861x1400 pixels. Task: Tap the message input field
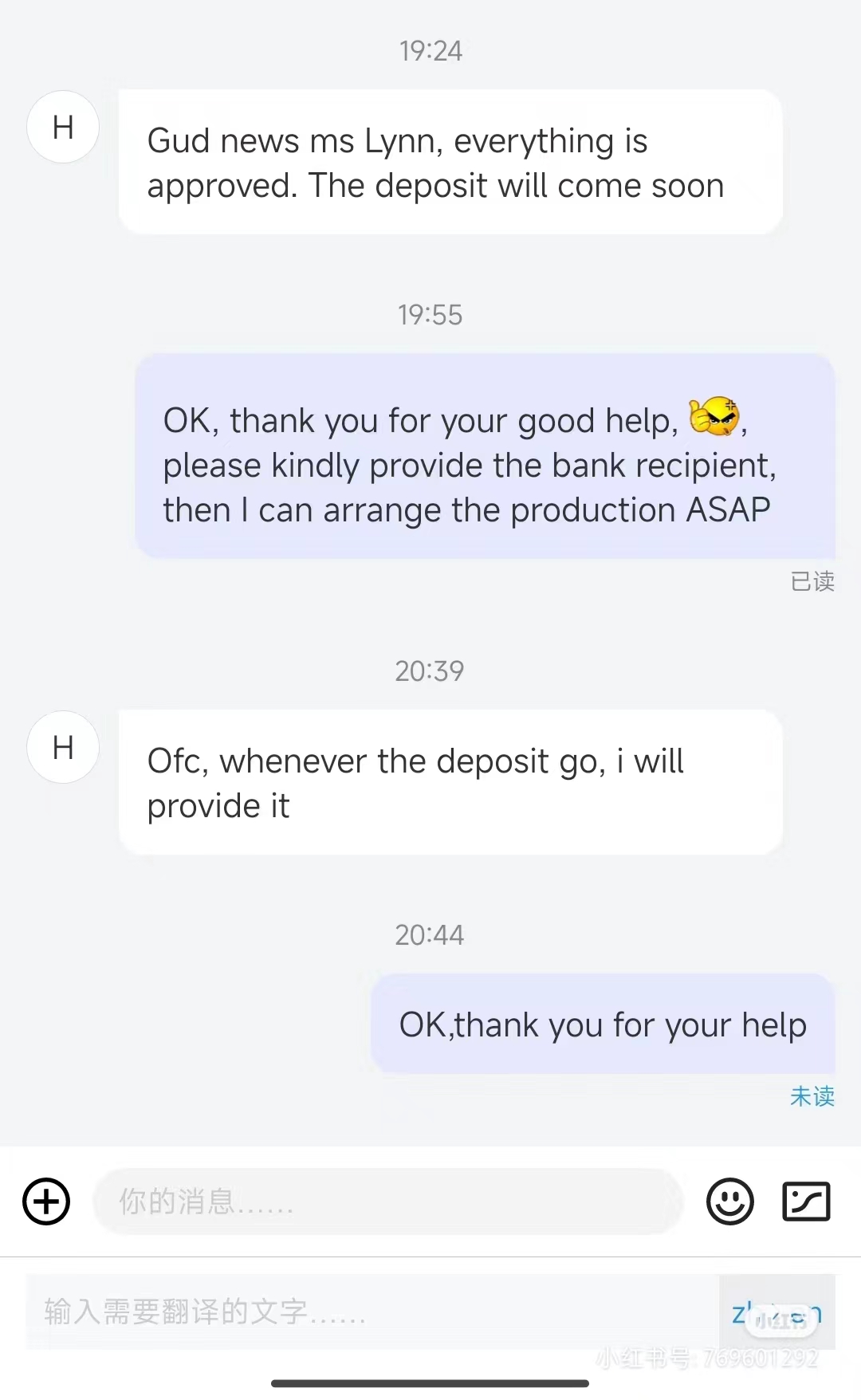pyautogui.click(x=388, y=1201)
